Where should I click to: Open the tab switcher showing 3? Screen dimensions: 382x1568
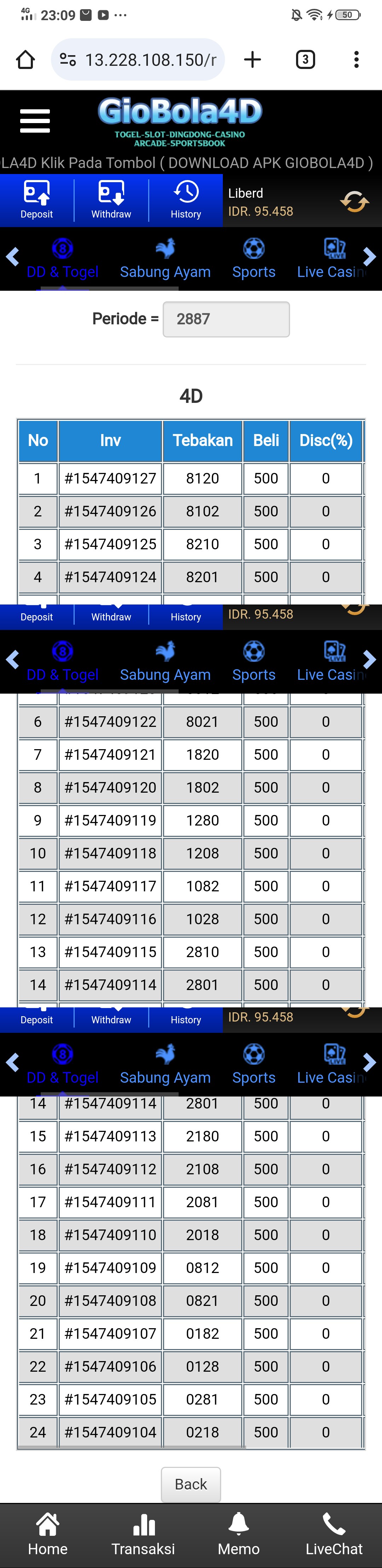(x=305, y=60)
